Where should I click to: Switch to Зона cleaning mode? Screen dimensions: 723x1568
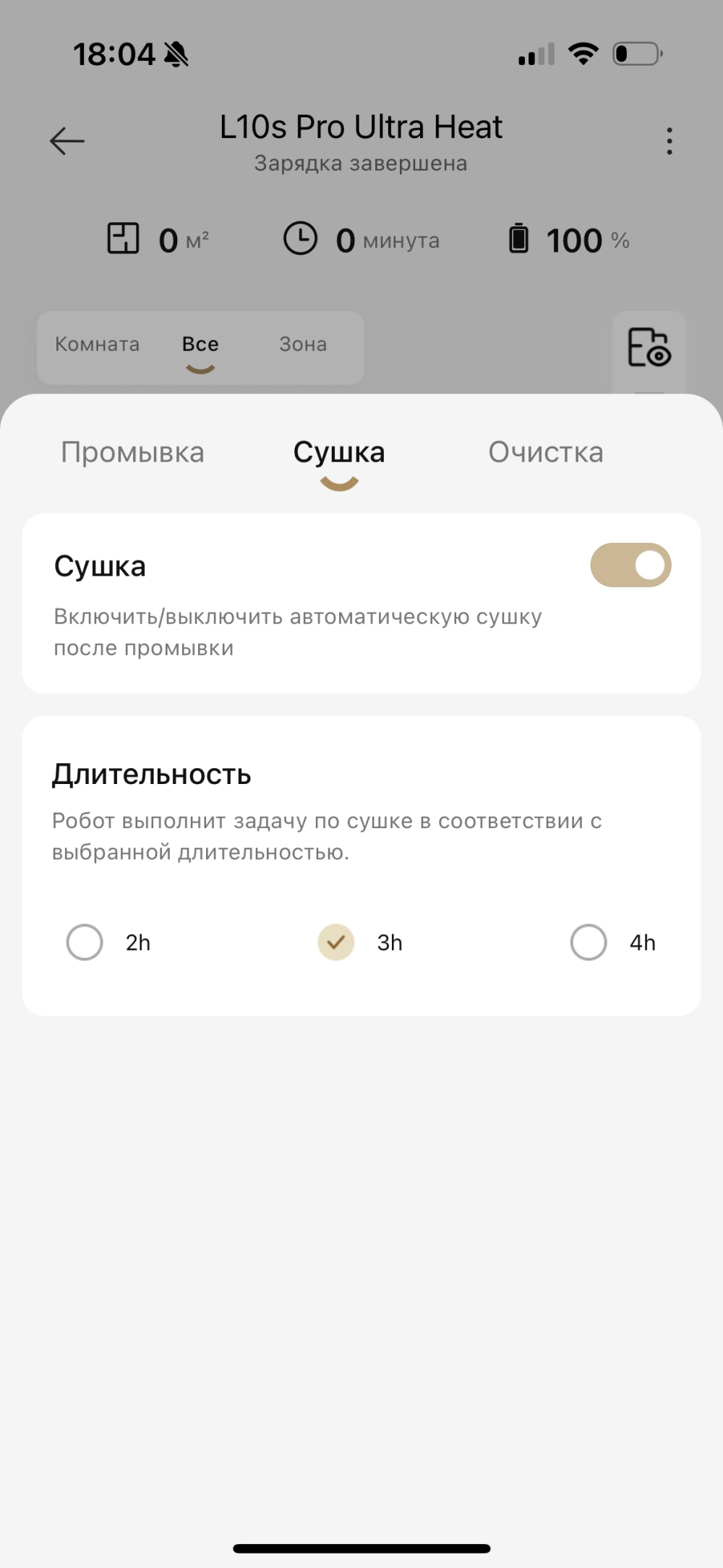pyautogui.click(x=303, y=344)
